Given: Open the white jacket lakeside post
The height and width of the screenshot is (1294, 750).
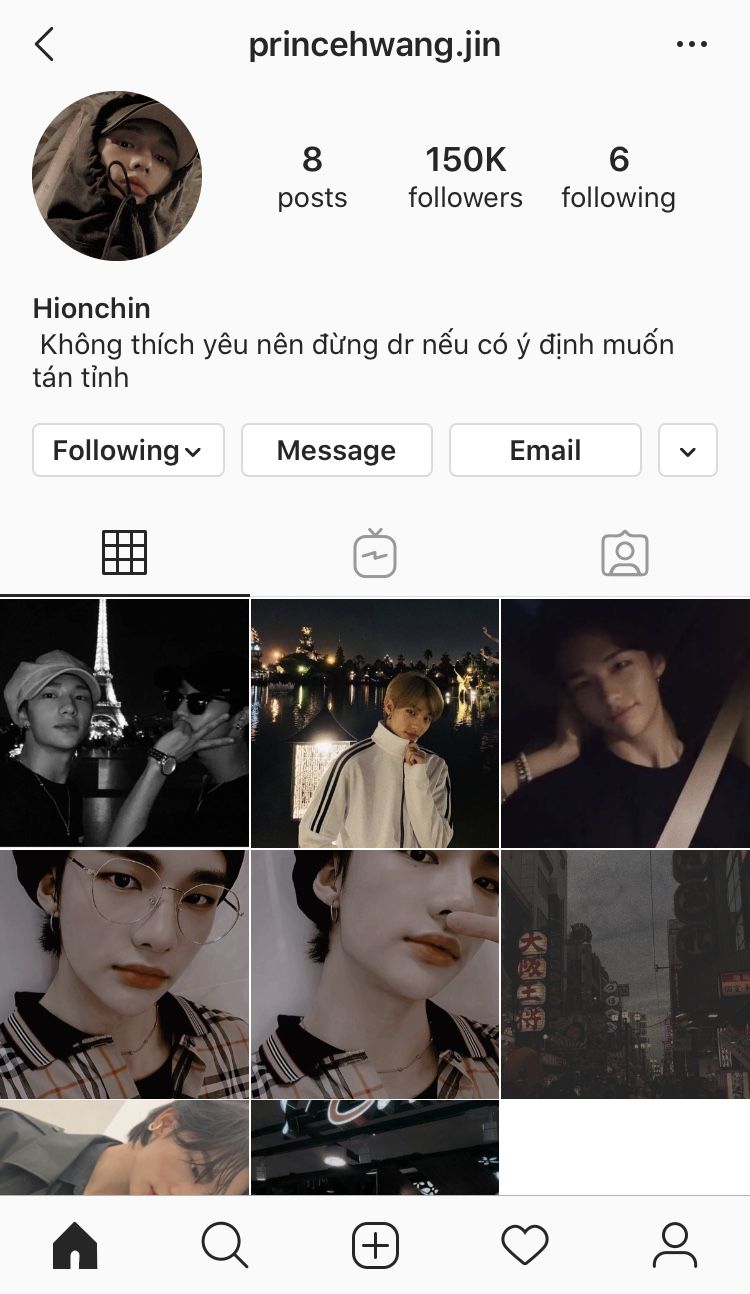Looking at the screenshot, I should point(375,722).
